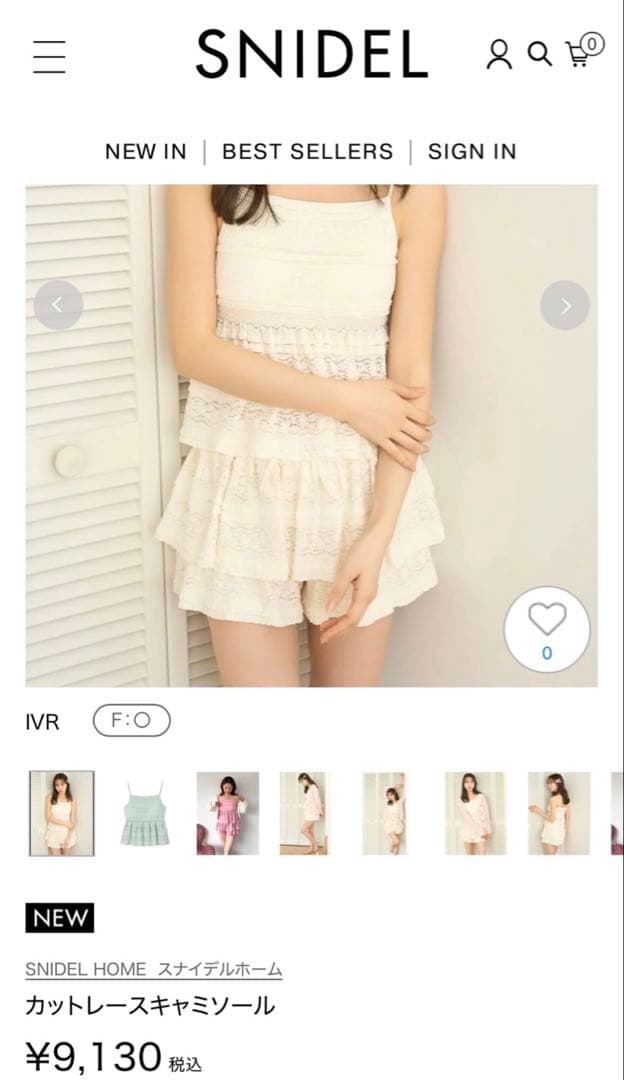View the shopping cart
This screenshot has width=624, height=1080.
pos(581,52)
